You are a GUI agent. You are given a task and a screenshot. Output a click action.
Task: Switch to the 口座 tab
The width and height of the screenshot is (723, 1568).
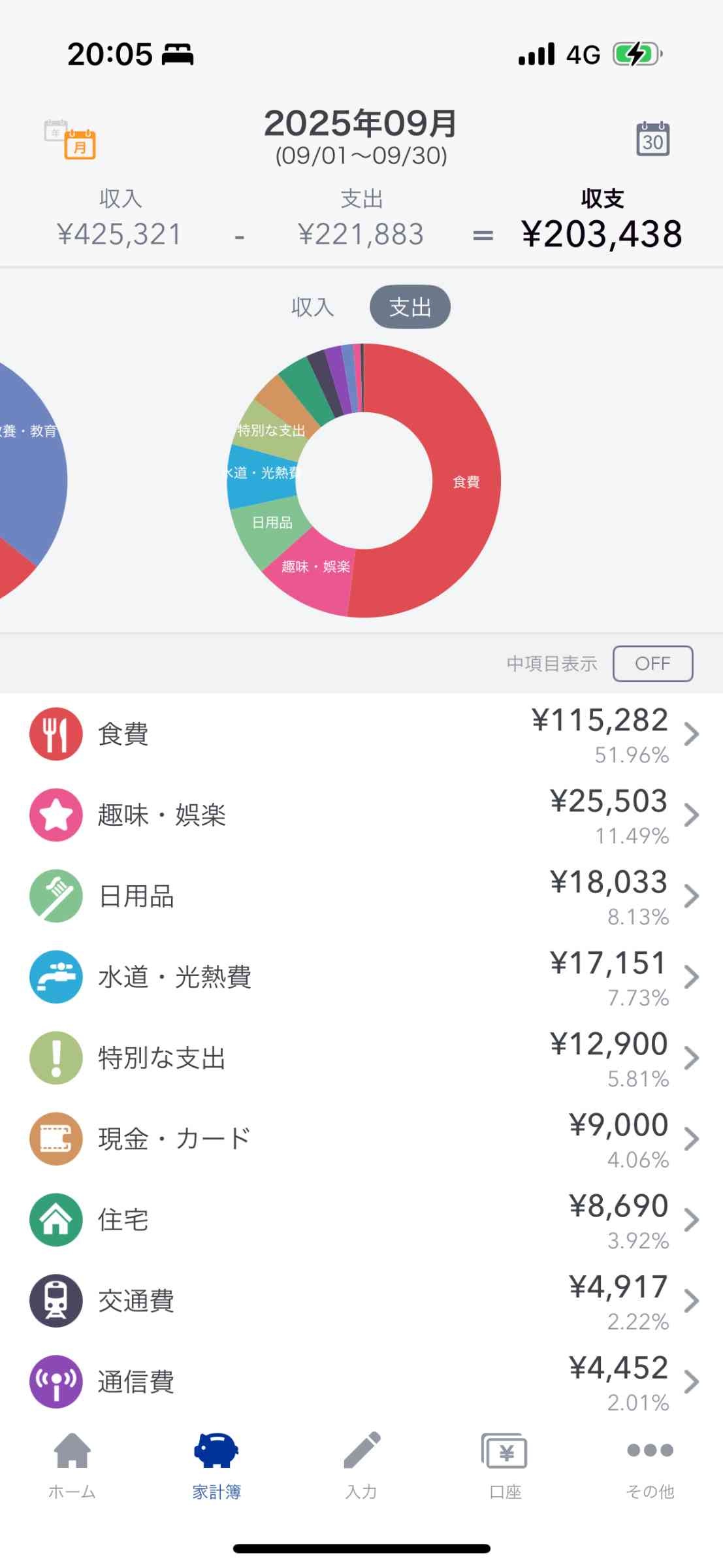click(505, 1465)
